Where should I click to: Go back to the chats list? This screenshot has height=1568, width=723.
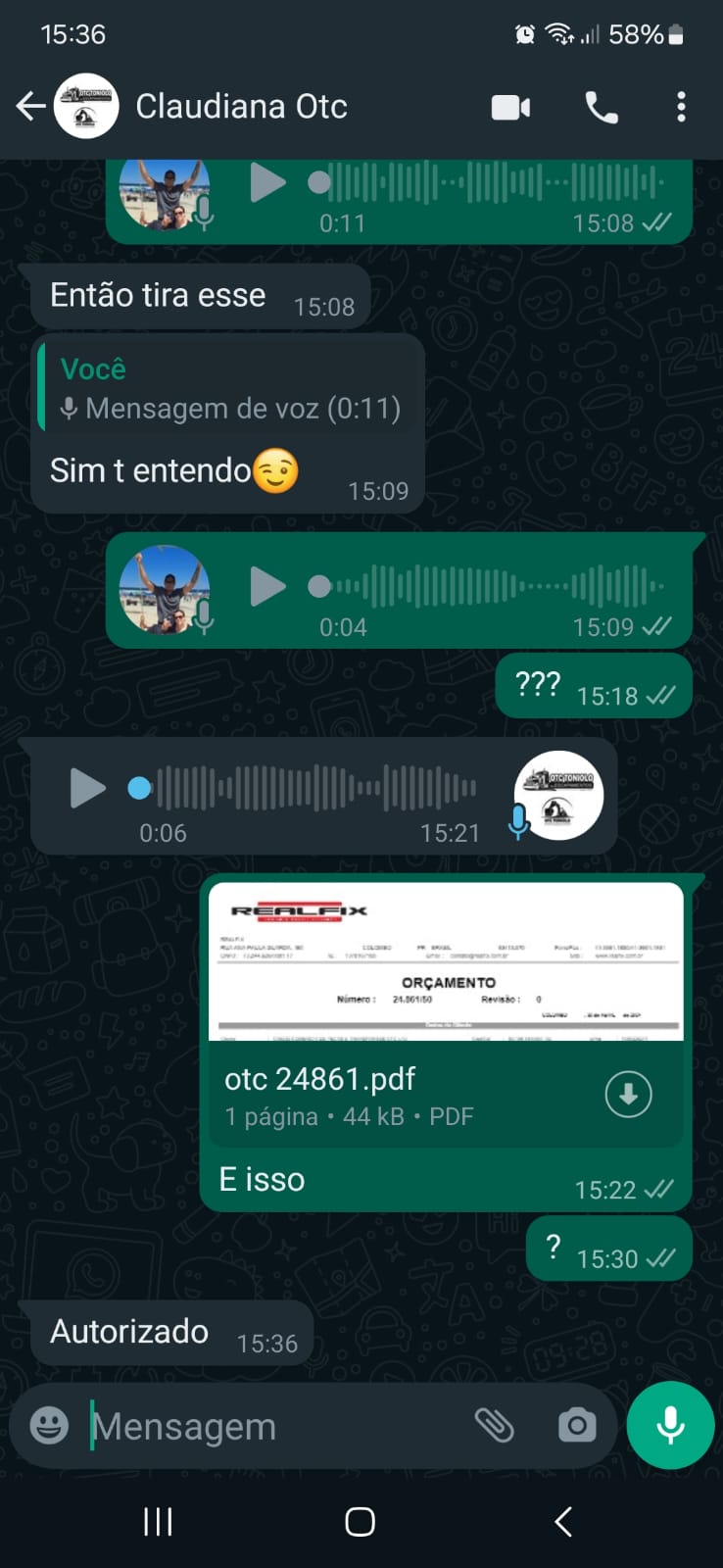pos(30,106)
